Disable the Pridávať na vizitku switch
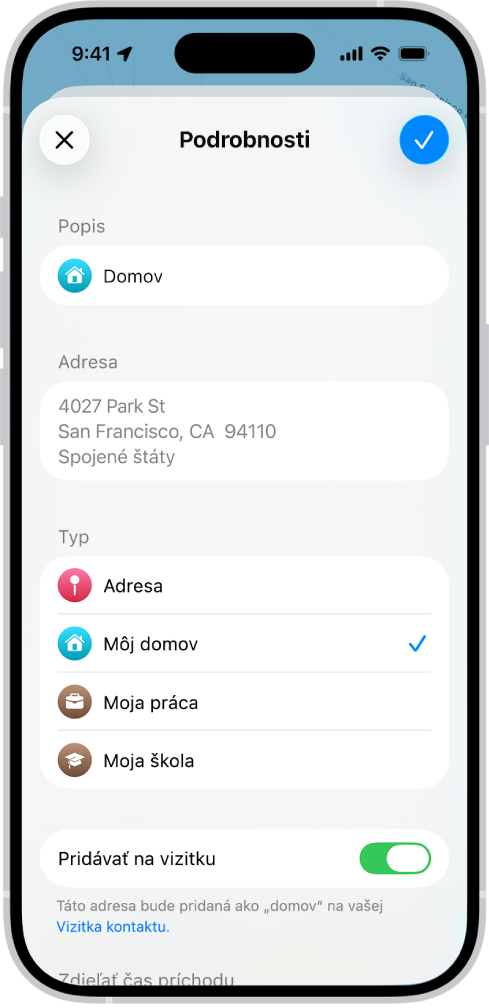Image resolution: width=489 pixels, height=1008 pixels. 395,858
